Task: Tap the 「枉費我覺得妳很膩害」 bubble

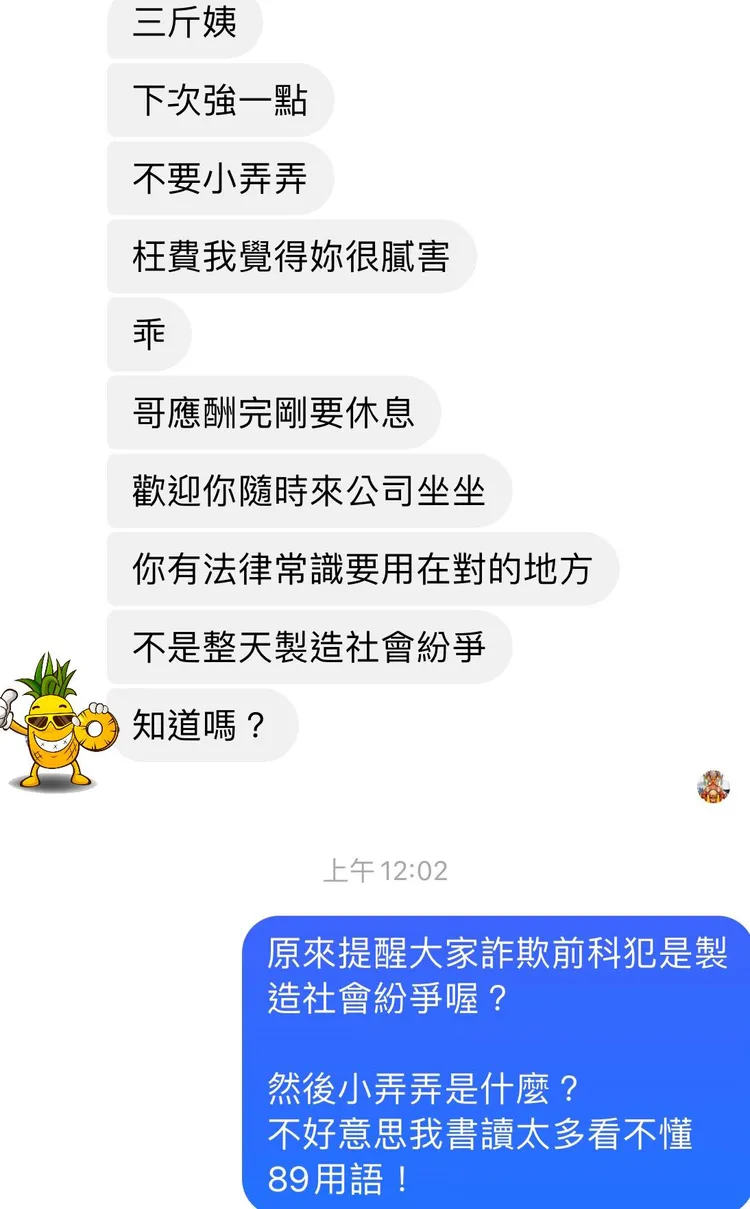Action: point(291,257)
